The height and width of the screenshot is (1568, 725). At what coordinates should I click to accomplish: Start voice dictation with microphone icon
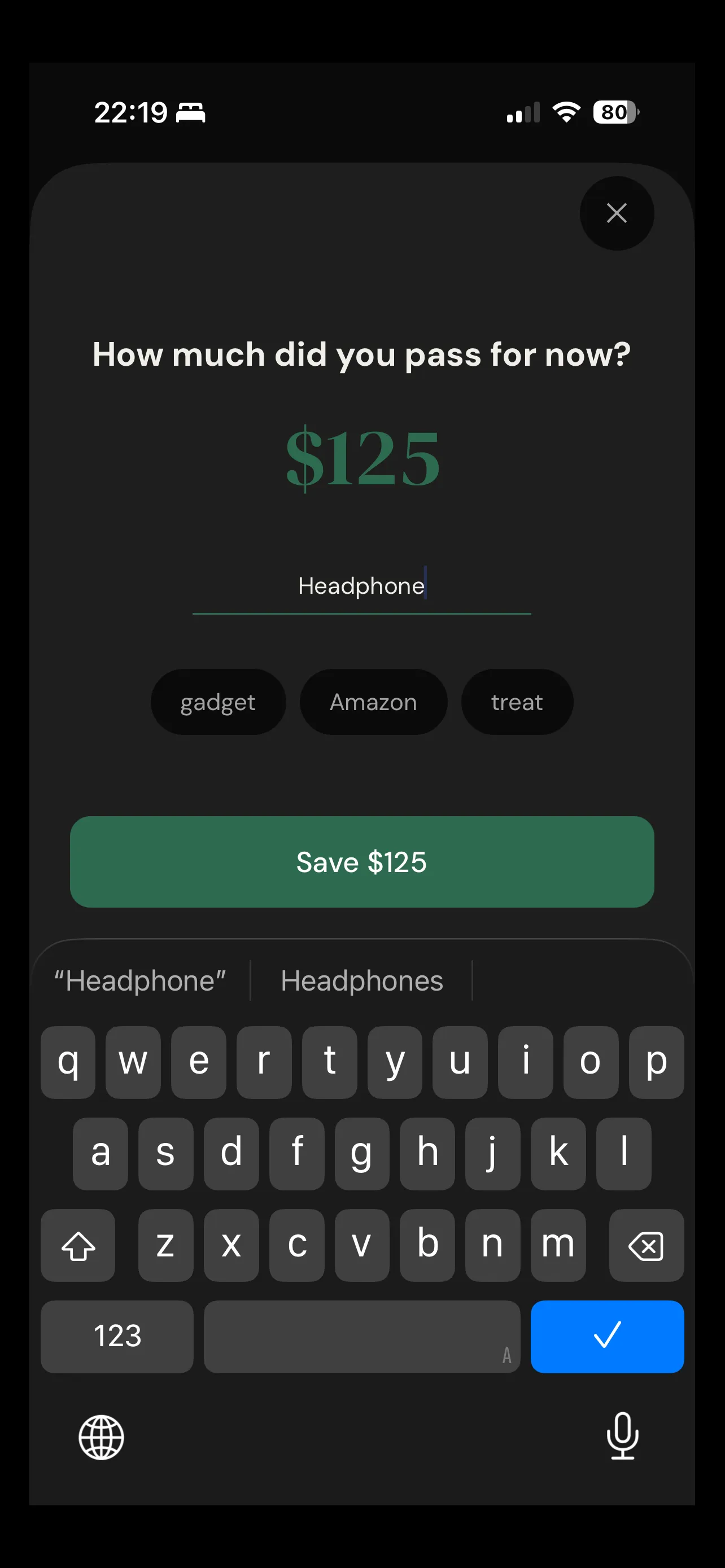click(622, 1438)
